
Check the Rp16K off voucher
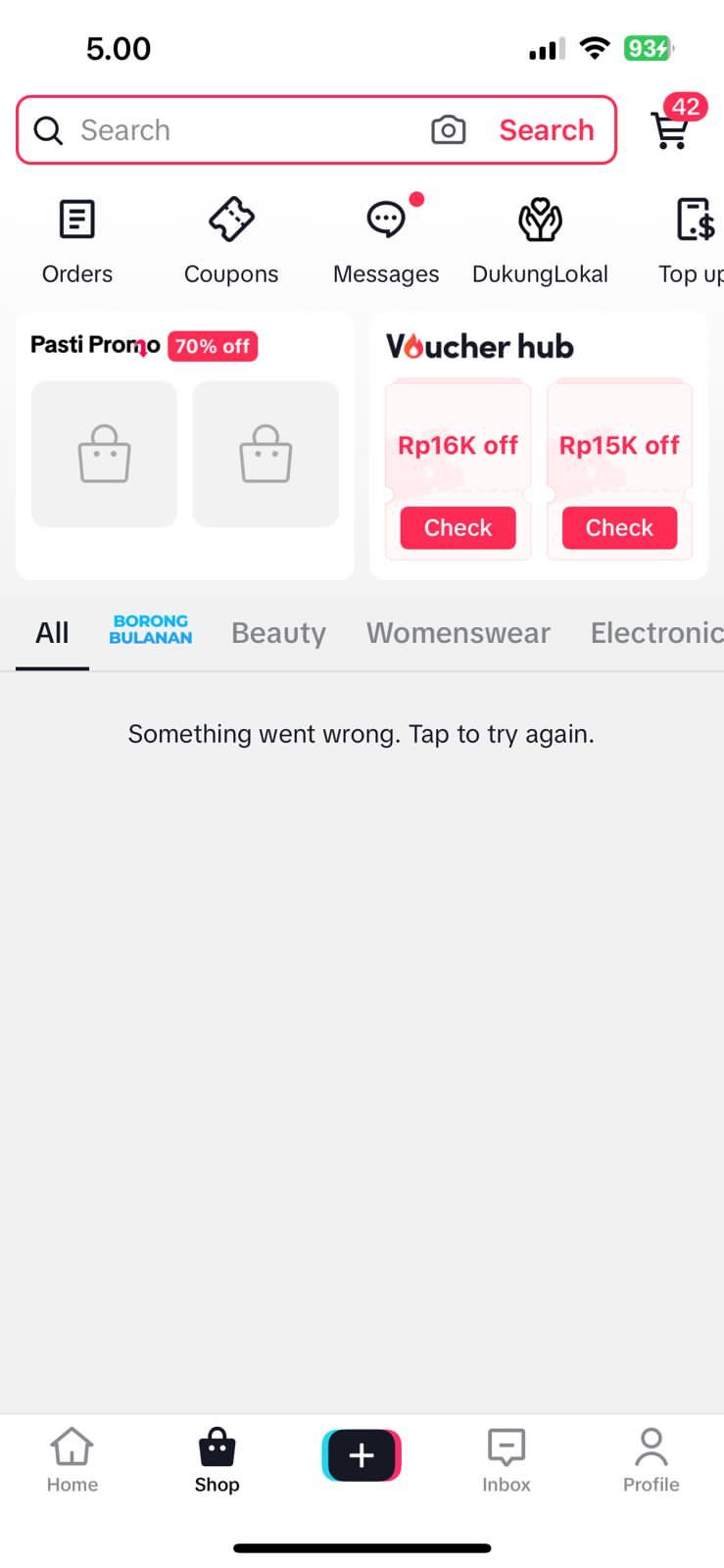[x=458, y=528]
